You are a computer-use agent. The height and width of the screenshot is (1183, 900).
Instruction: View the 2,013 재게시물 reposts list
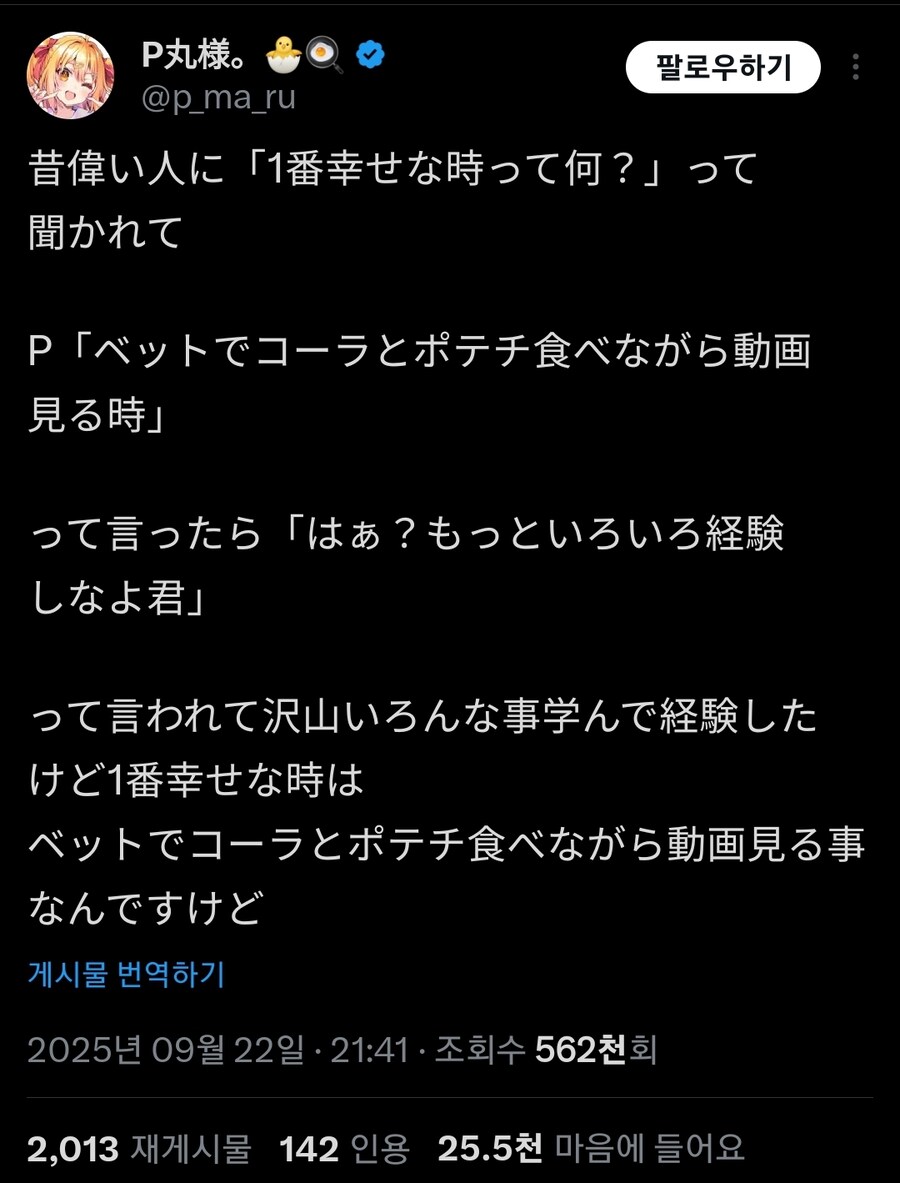pos(139,1148)
